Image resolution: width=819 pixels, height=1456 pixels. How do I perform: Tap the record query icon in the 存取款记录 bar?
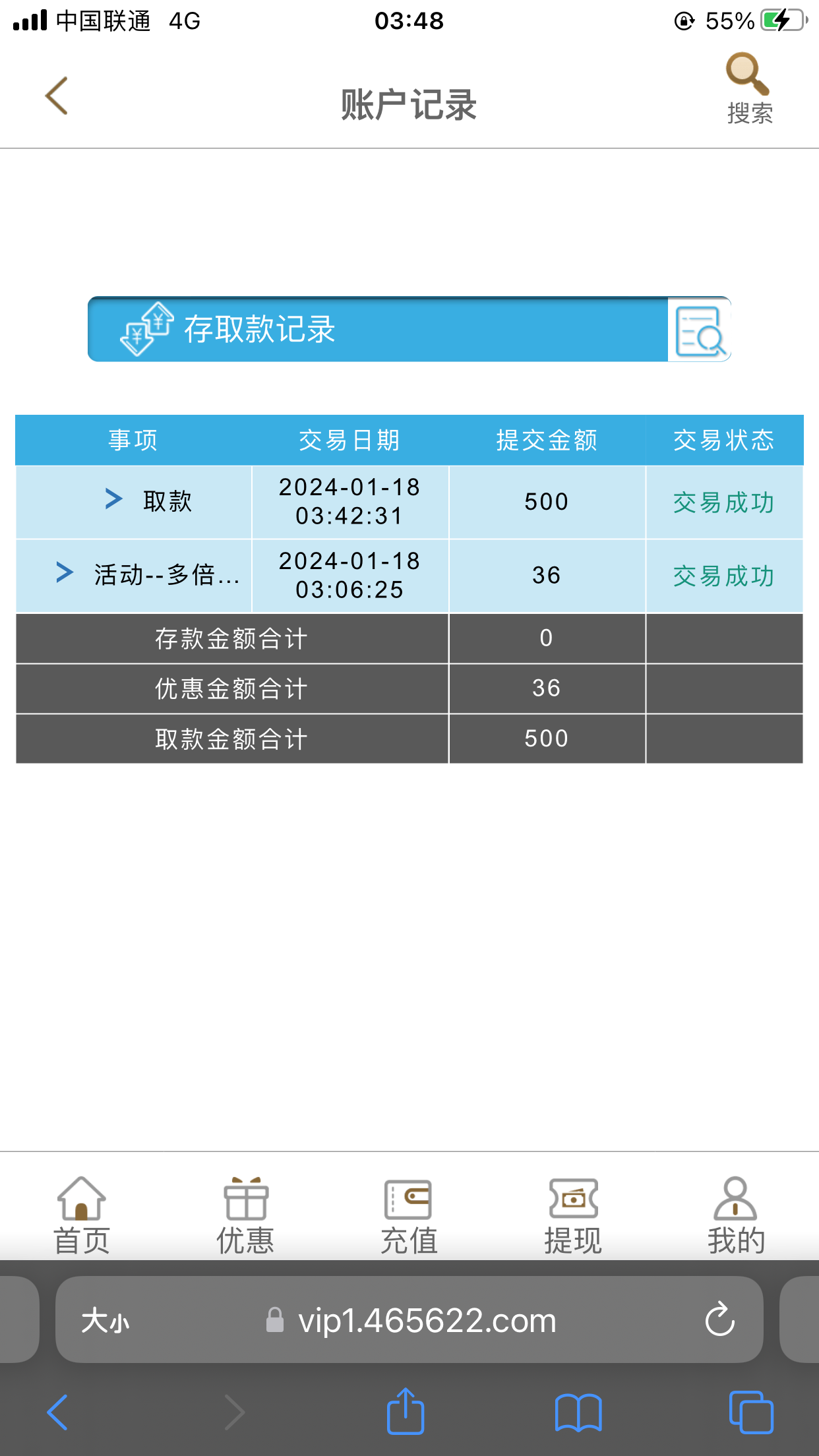[700, 330]
